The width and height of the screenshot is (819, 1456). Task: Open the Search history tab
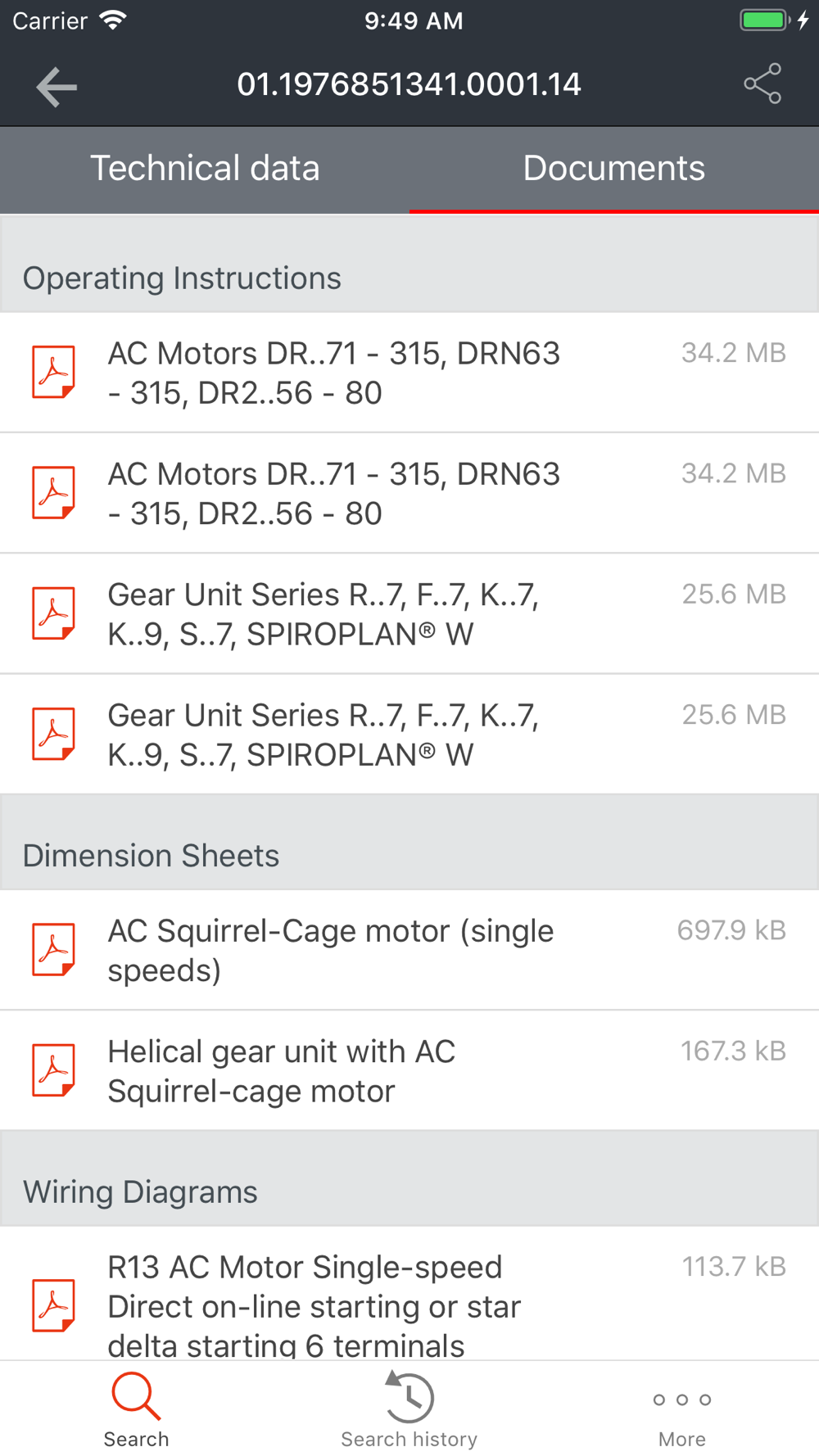[x=409, y=1410]
